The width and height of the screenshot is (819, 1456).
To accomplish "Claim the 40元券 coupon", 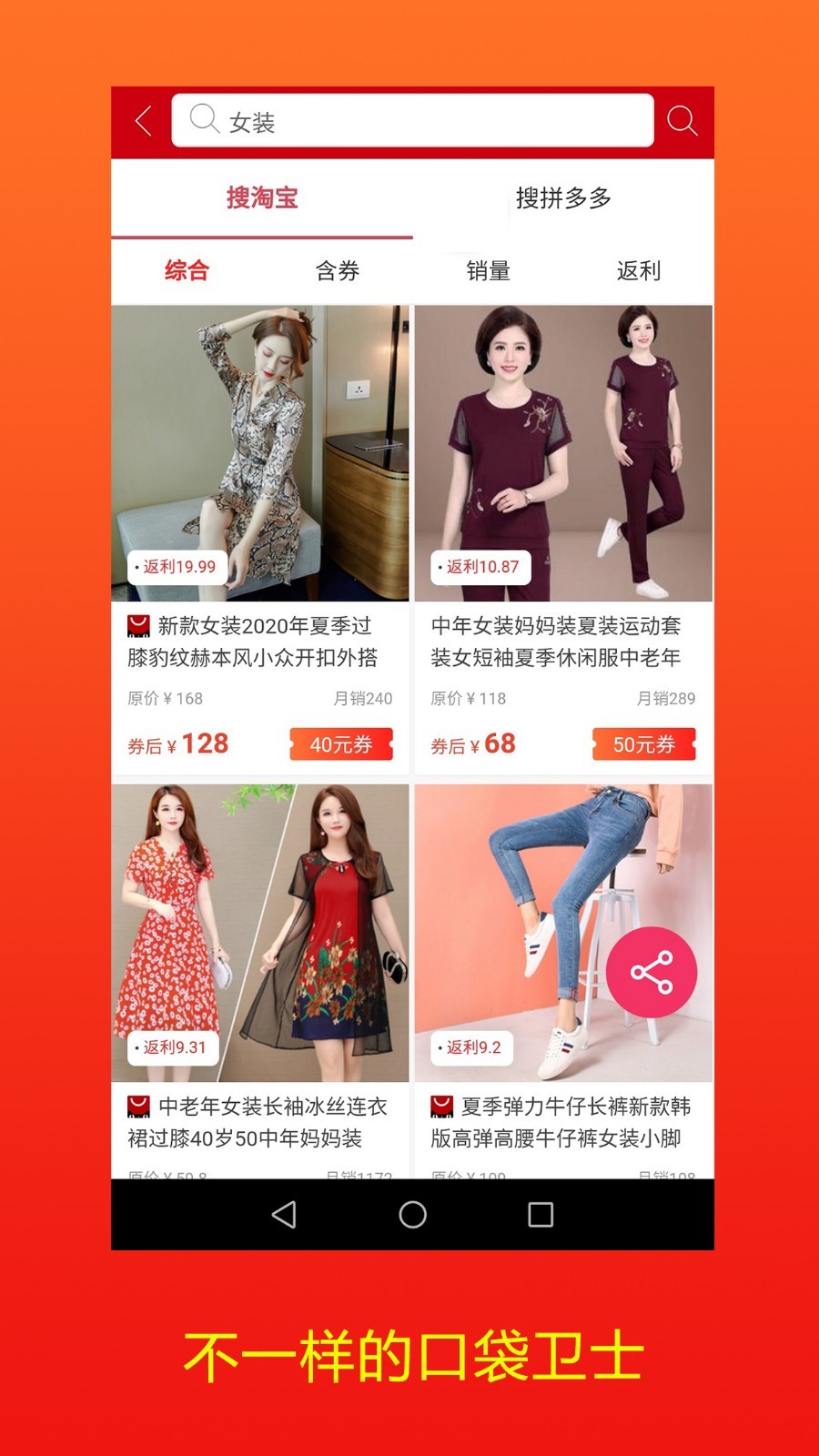I will click(342, 744).
